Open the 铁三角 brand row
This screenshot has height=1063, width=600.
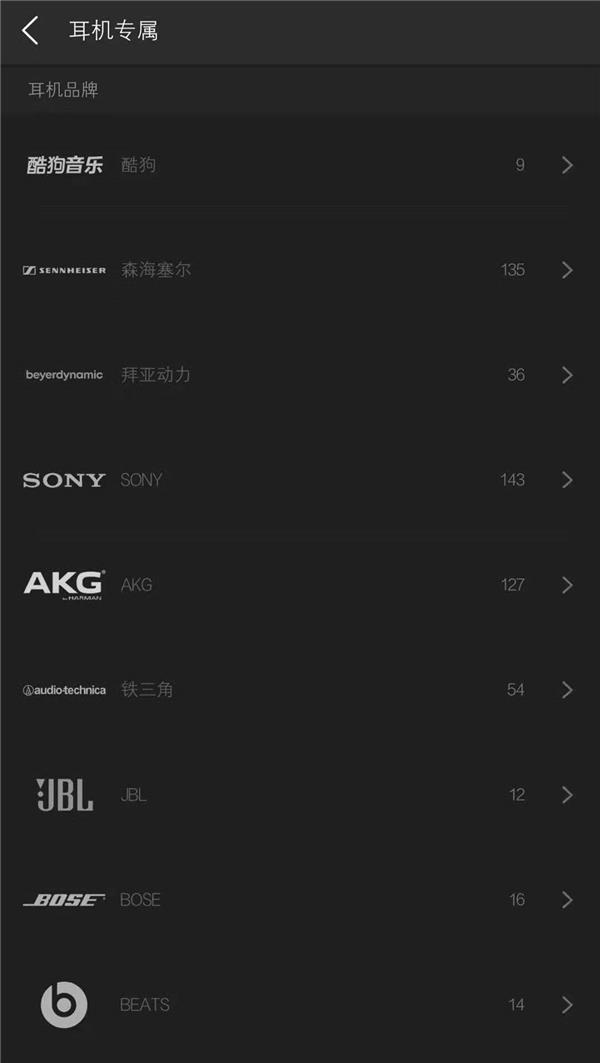300,690
